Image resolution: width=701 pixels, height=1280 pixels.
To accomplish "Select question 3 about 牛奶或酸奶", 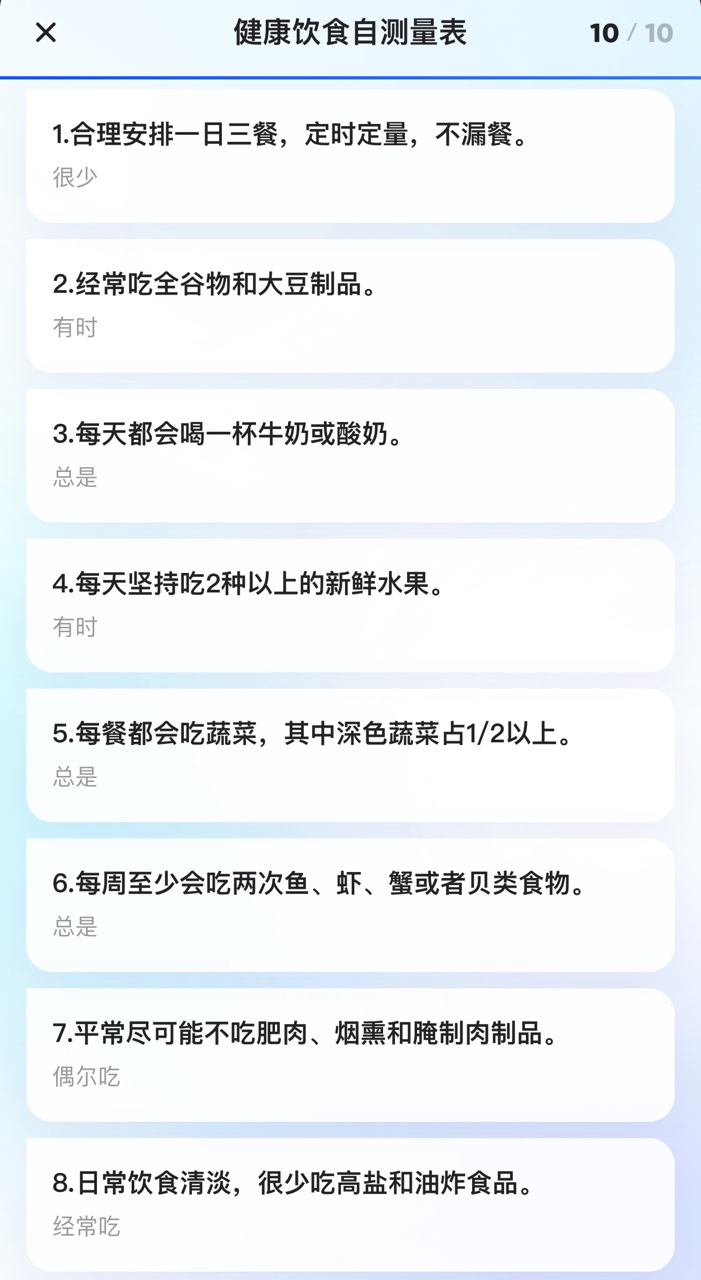I will click(350, 456).
